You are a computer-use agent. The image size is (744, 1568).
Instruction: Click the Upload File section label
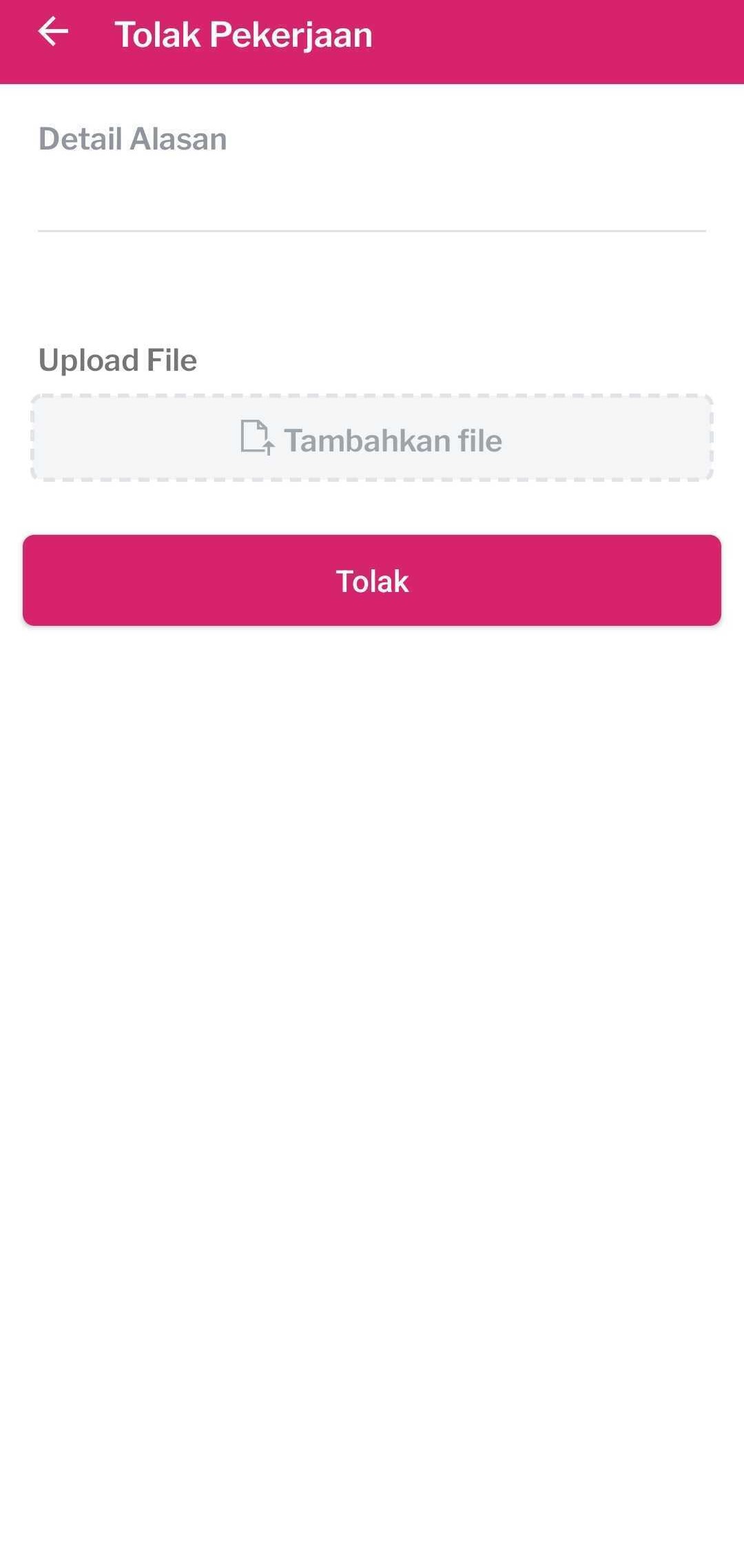point(117,359)
